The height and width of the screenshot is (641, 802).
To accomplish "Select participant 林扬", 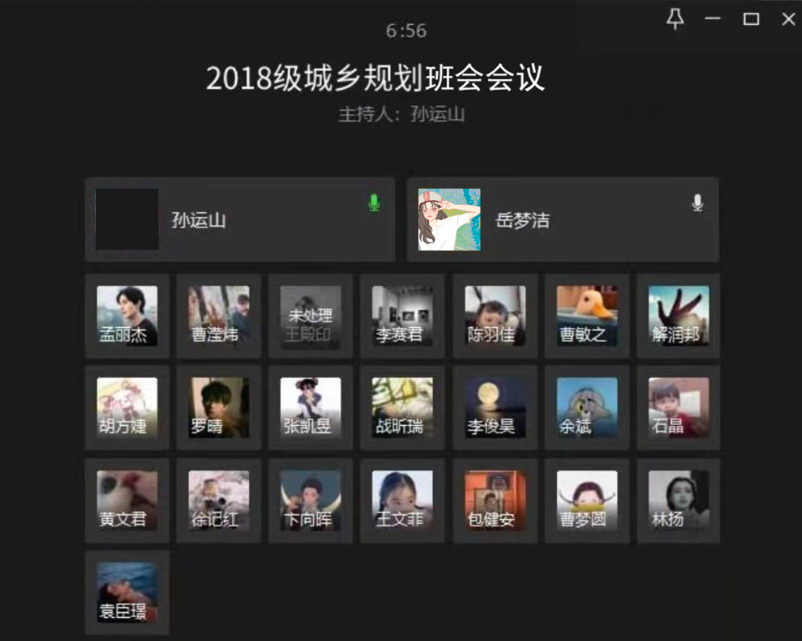I will click(x=678, y=500).
